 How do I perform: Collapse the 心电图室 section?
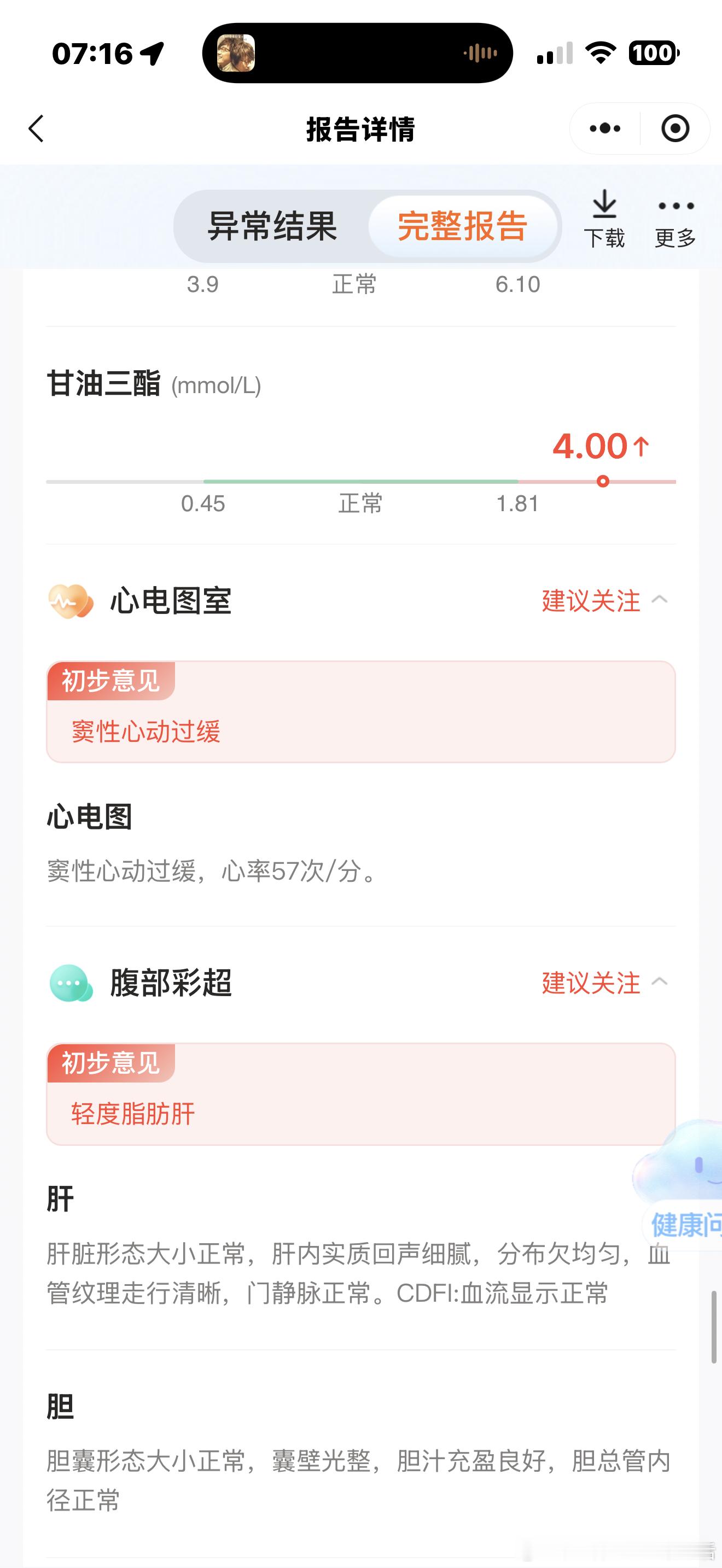(605, 601)
